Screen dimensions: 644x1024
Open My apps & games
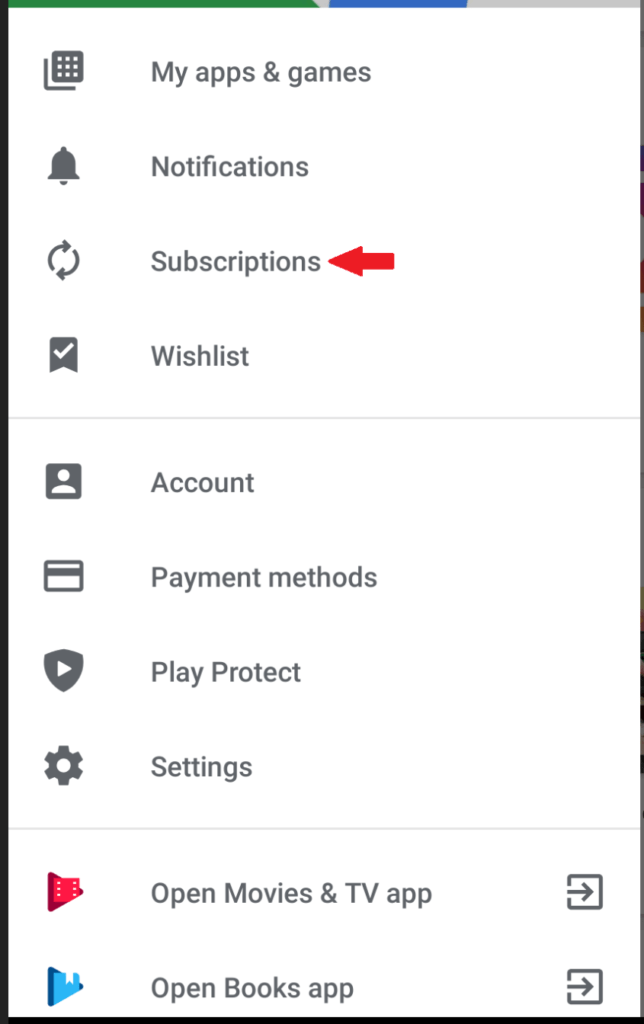pyautogui.click(x=260, y=72)
